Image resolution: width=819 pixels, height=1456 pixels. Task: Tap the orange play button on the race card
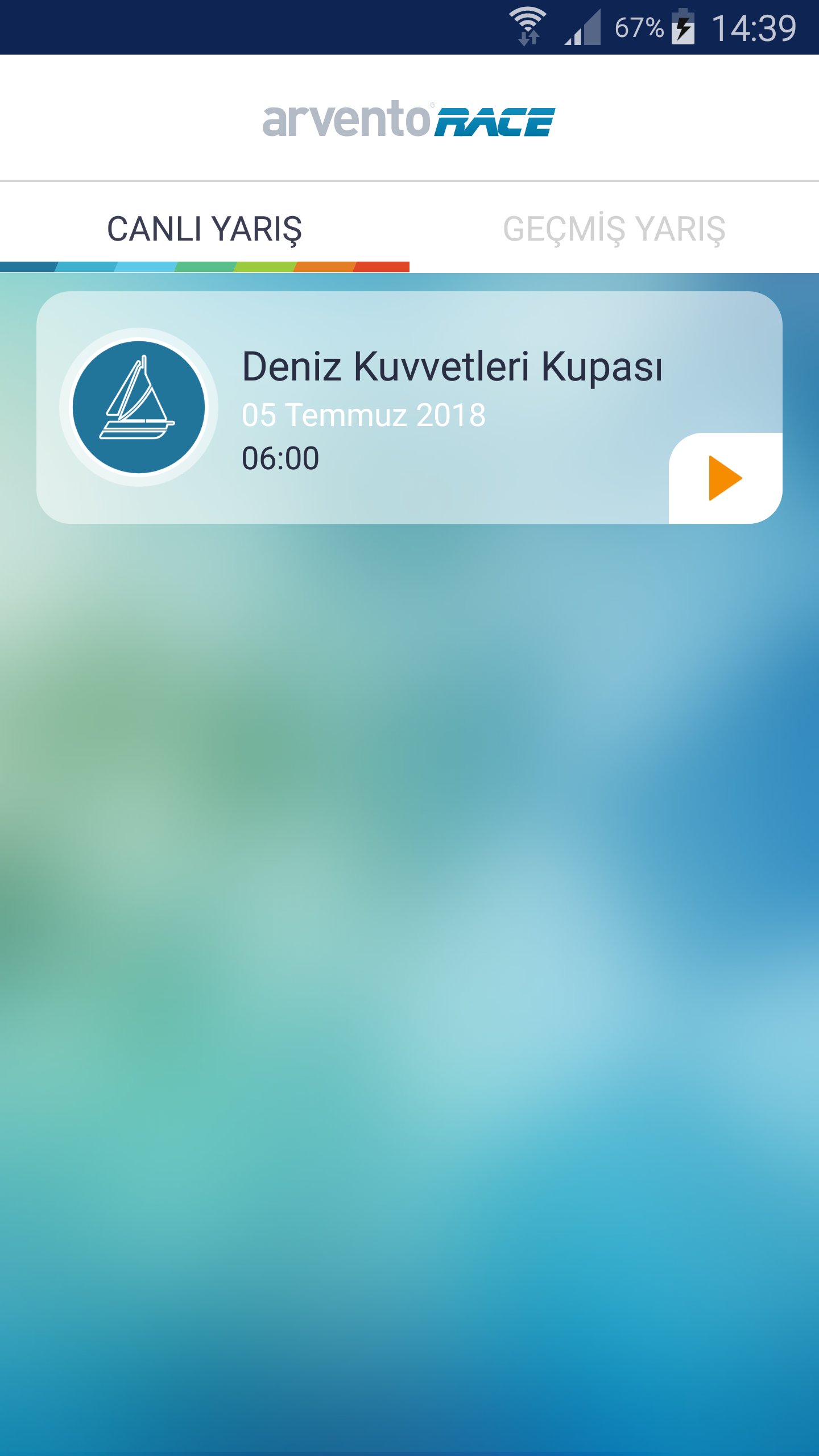tap(725, 478)
